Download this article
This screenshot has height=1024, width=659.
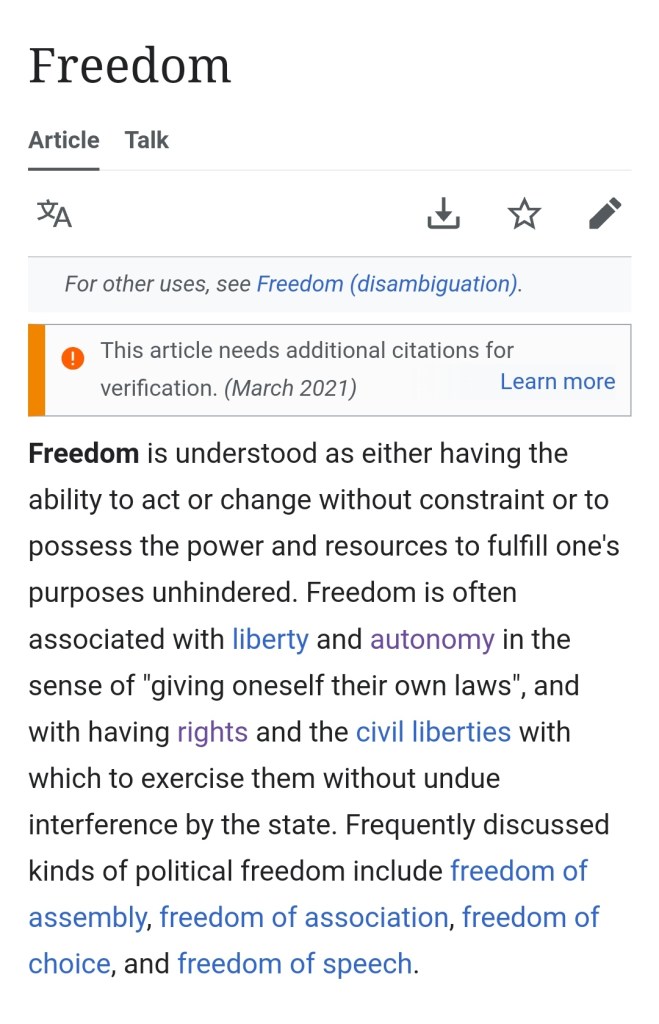tap(443, 213)
